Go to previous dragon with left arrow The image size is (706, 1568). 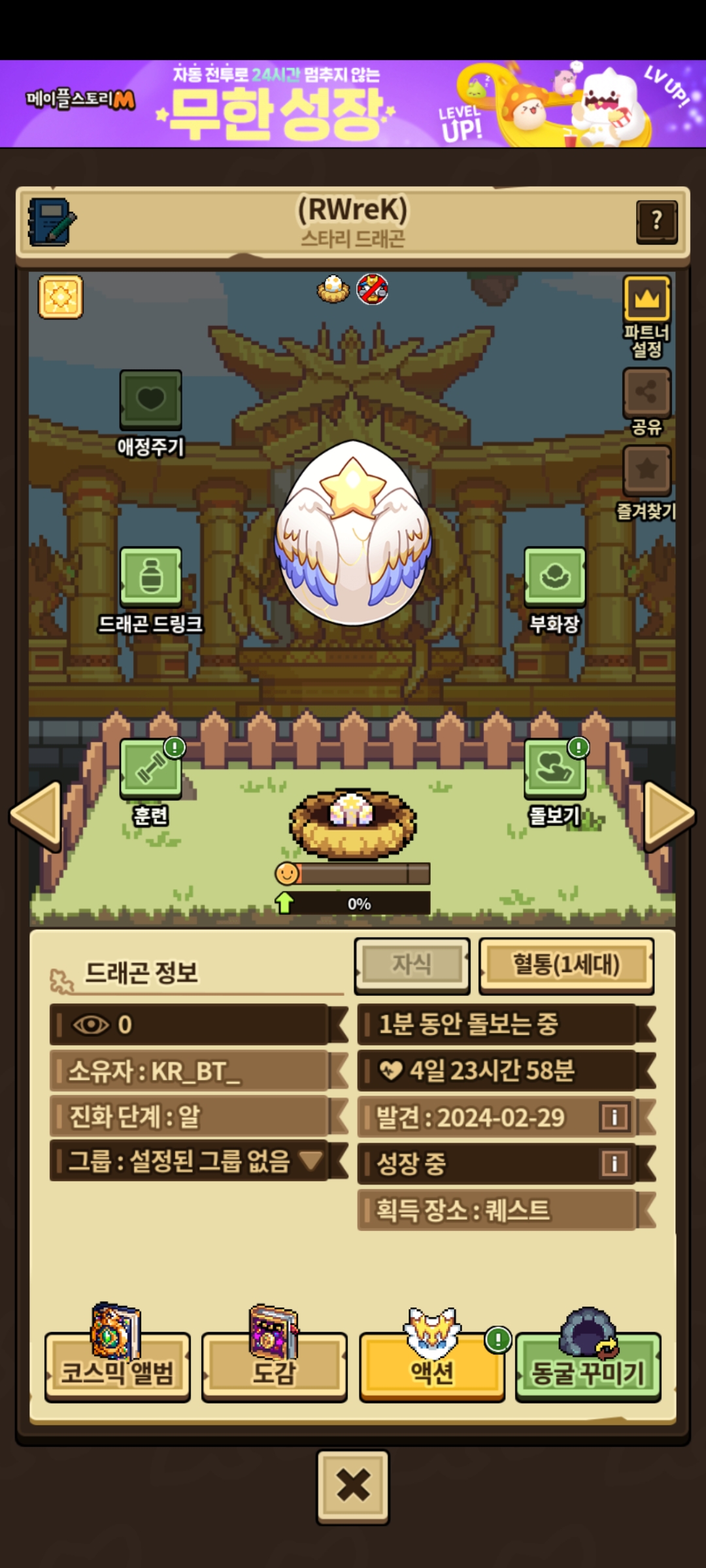coord(36,815)
